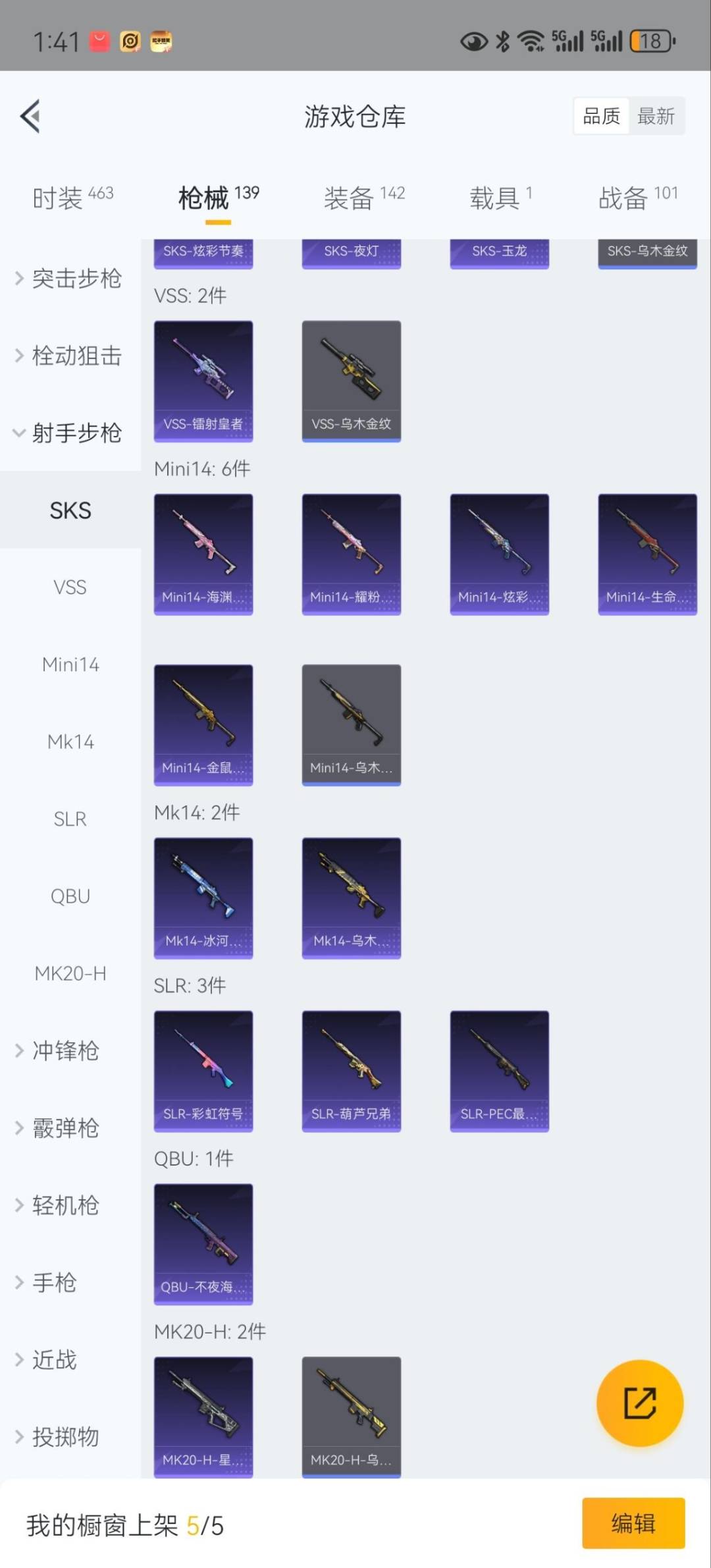Select Mk14 in the side list
711x1568 pixels.
click(70, 742)
